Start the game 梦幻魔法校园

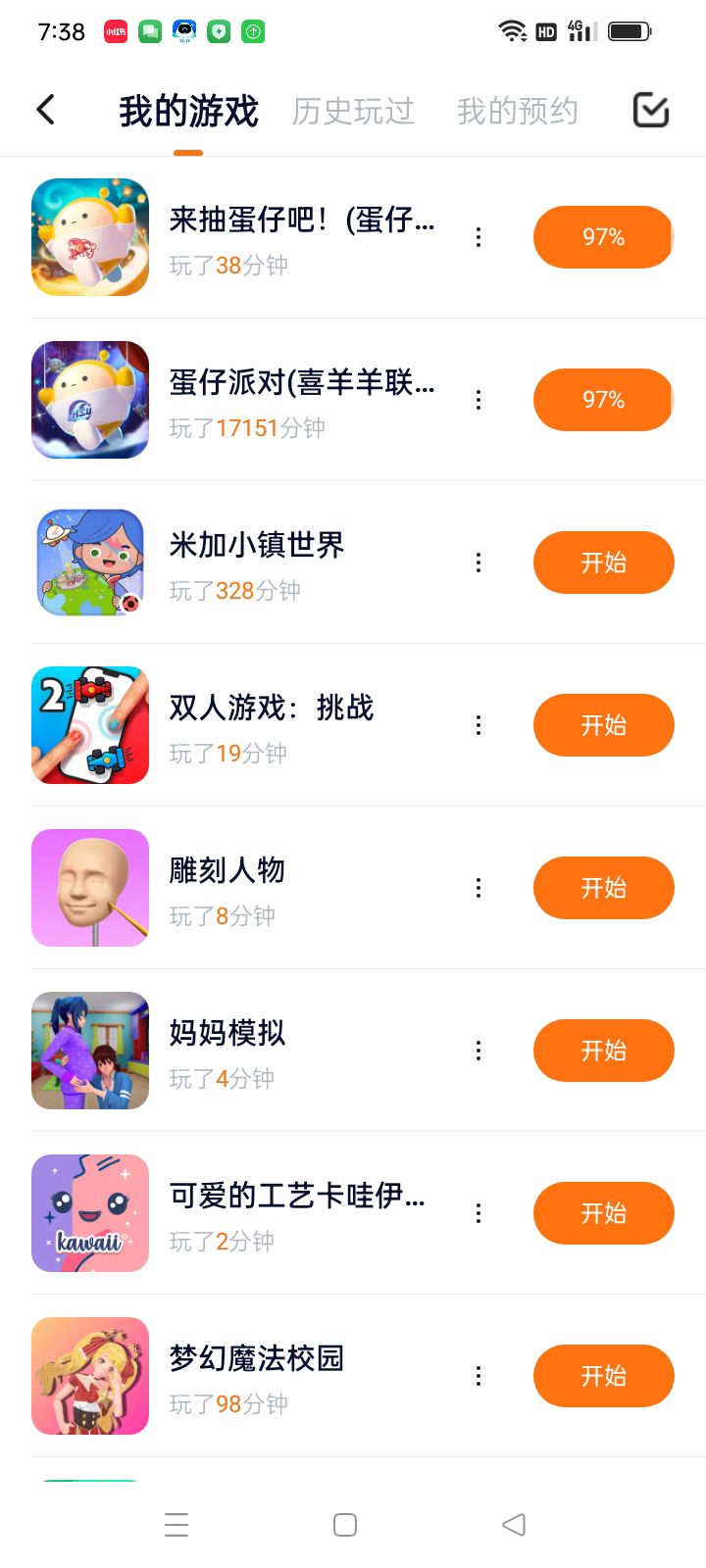click(603, 1376)
